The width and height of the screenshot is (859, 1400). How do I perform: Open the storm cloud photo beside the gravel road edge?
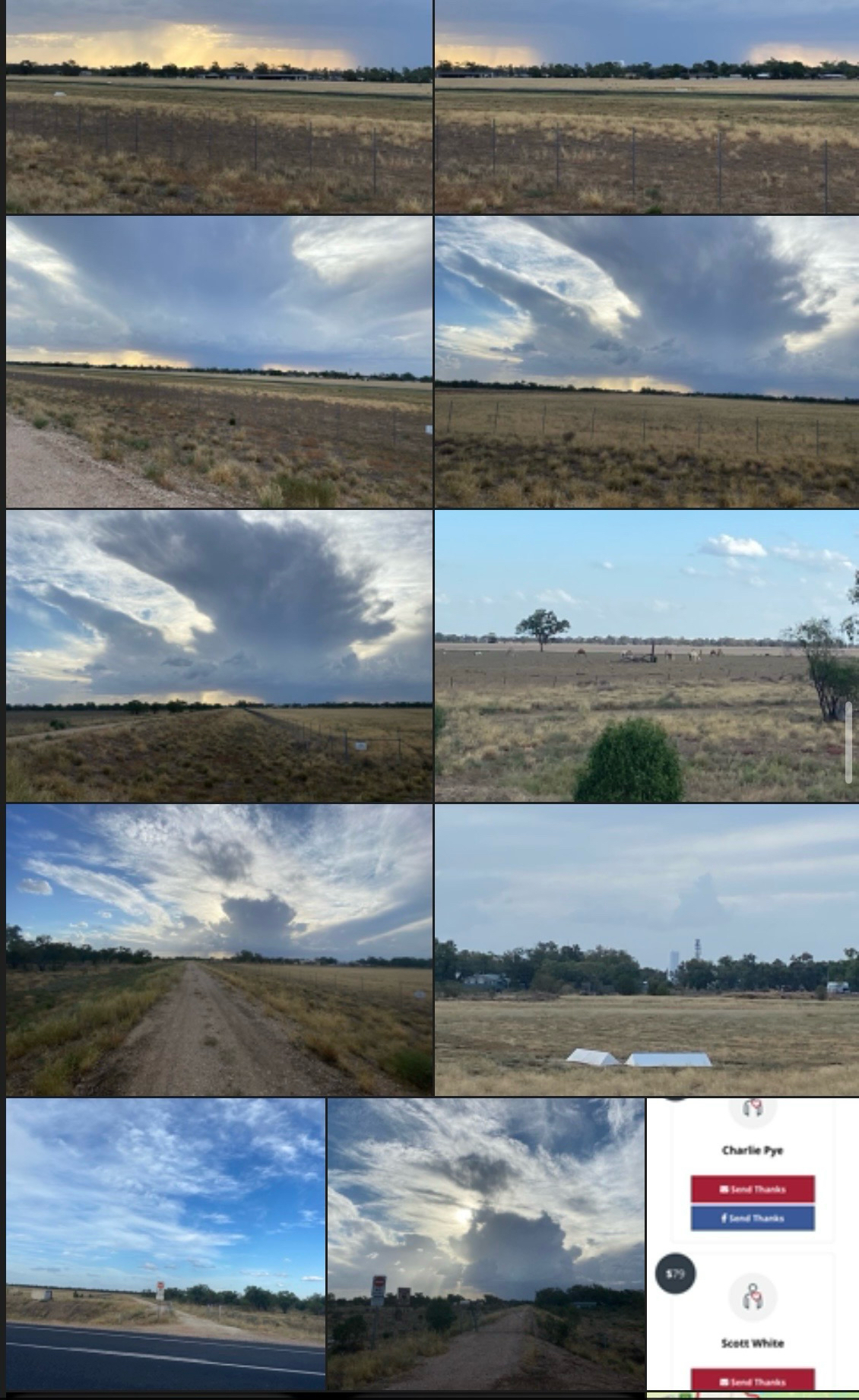219,362
